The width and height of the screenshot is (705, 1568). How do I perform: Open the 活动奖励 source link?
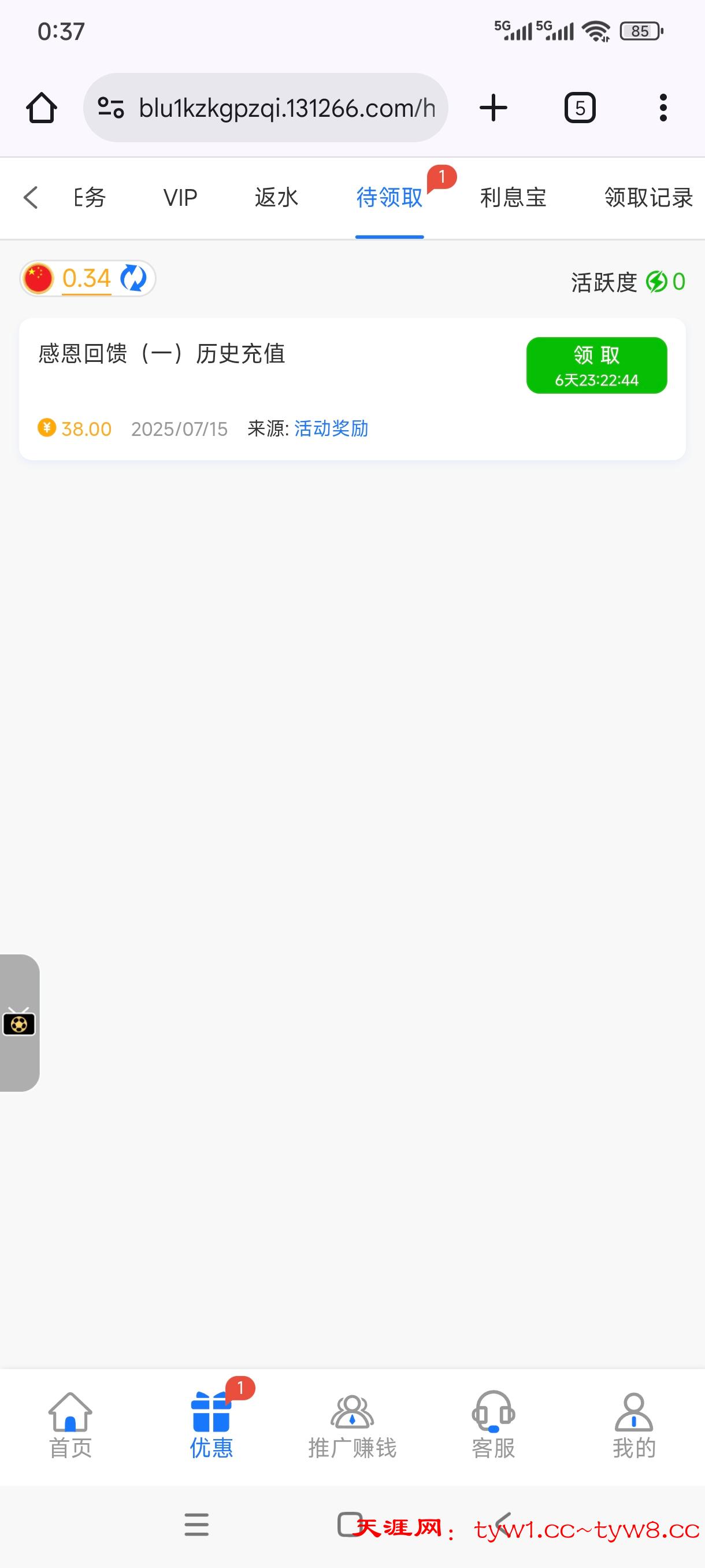(x=331, y=428)
